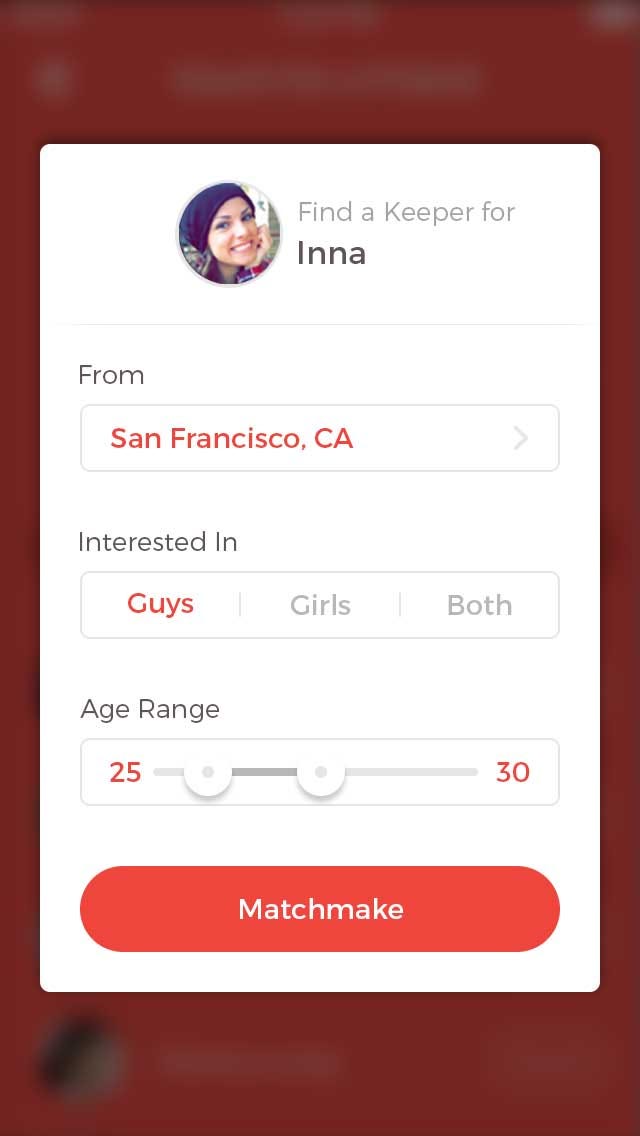Switch interest to Both
This screenshot has width=640, height=1136.
pos(479,605)
